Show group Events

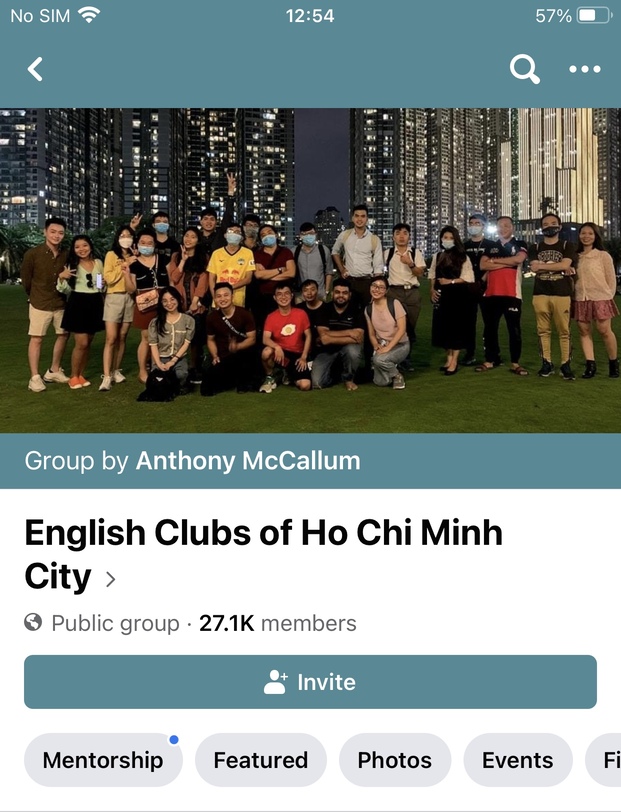pyautogui.click(x=517, y=760)
